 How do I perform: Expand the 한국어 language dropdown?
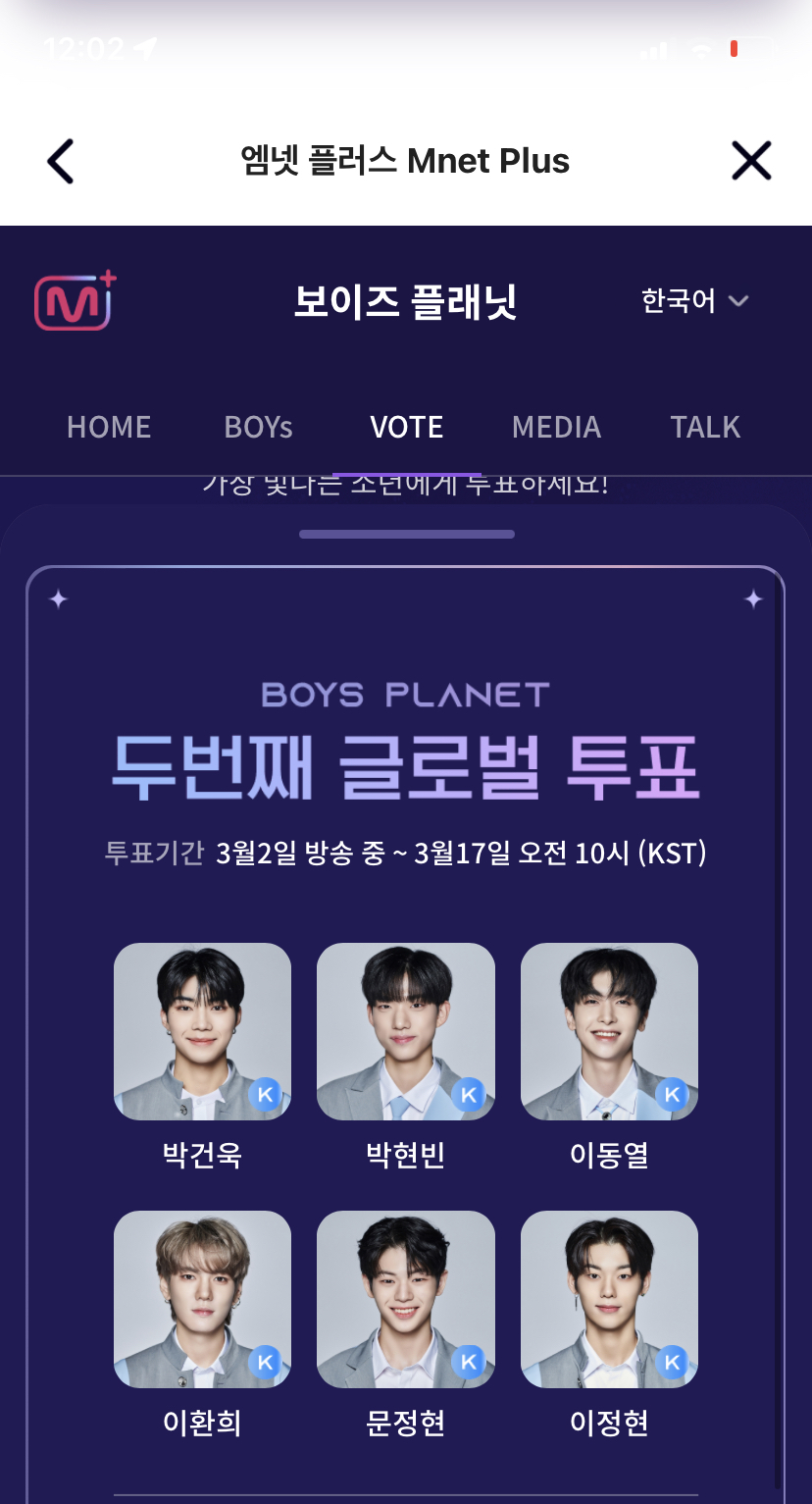coord(695,300)
